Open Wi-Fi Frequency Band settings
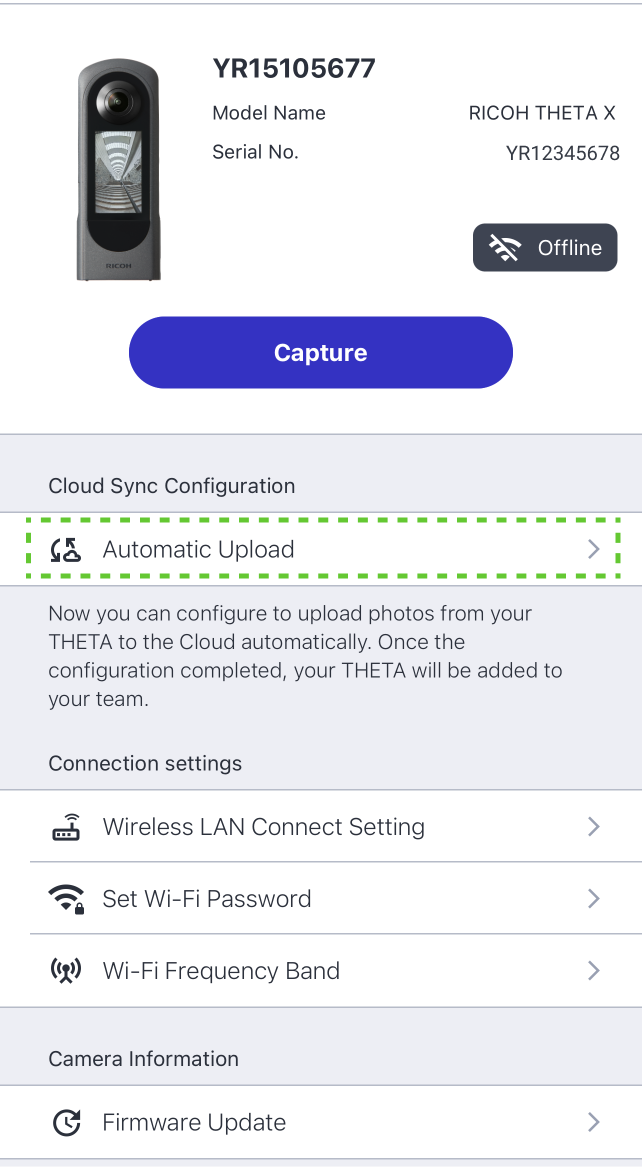 (321, 971)
